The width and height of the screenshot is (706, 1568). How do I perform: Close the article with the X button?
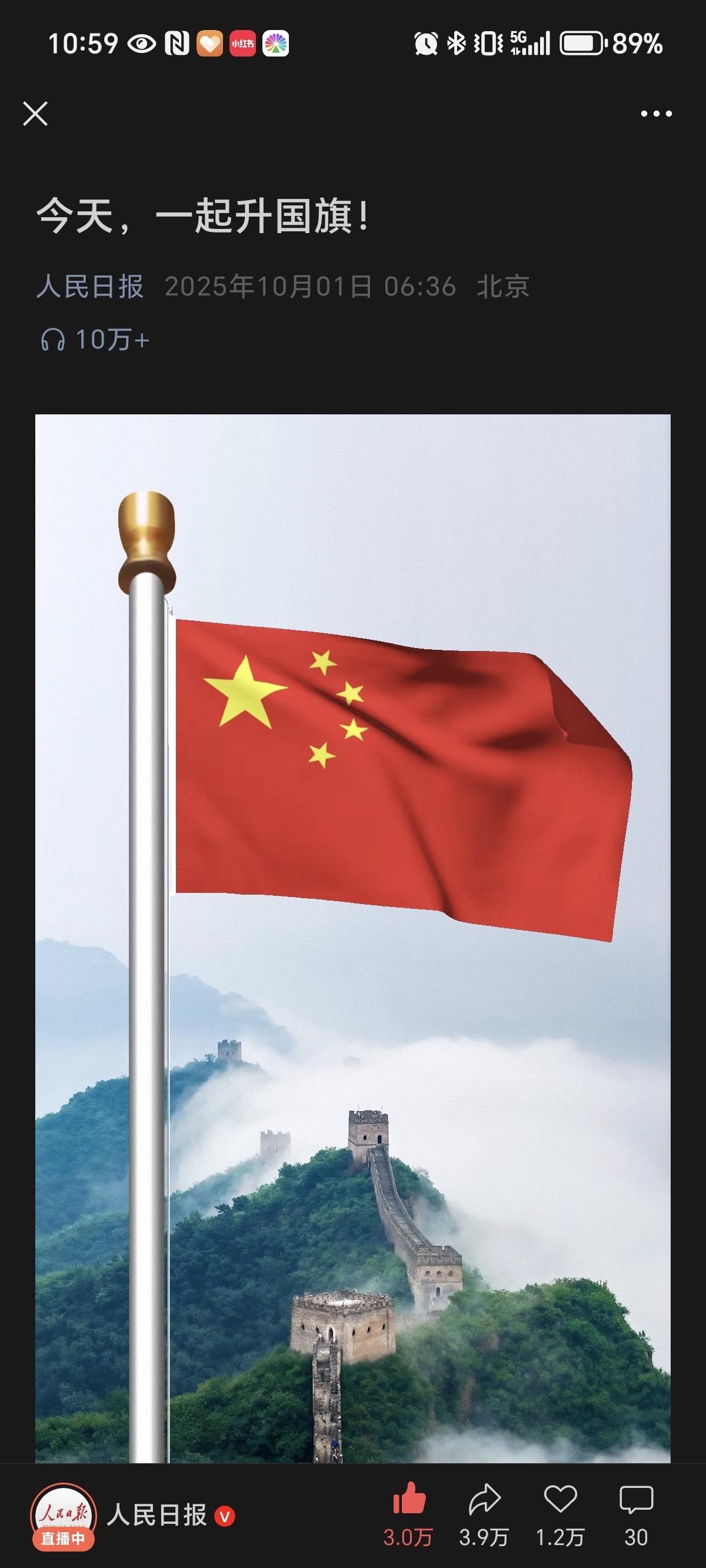click(x=35, y=114)
